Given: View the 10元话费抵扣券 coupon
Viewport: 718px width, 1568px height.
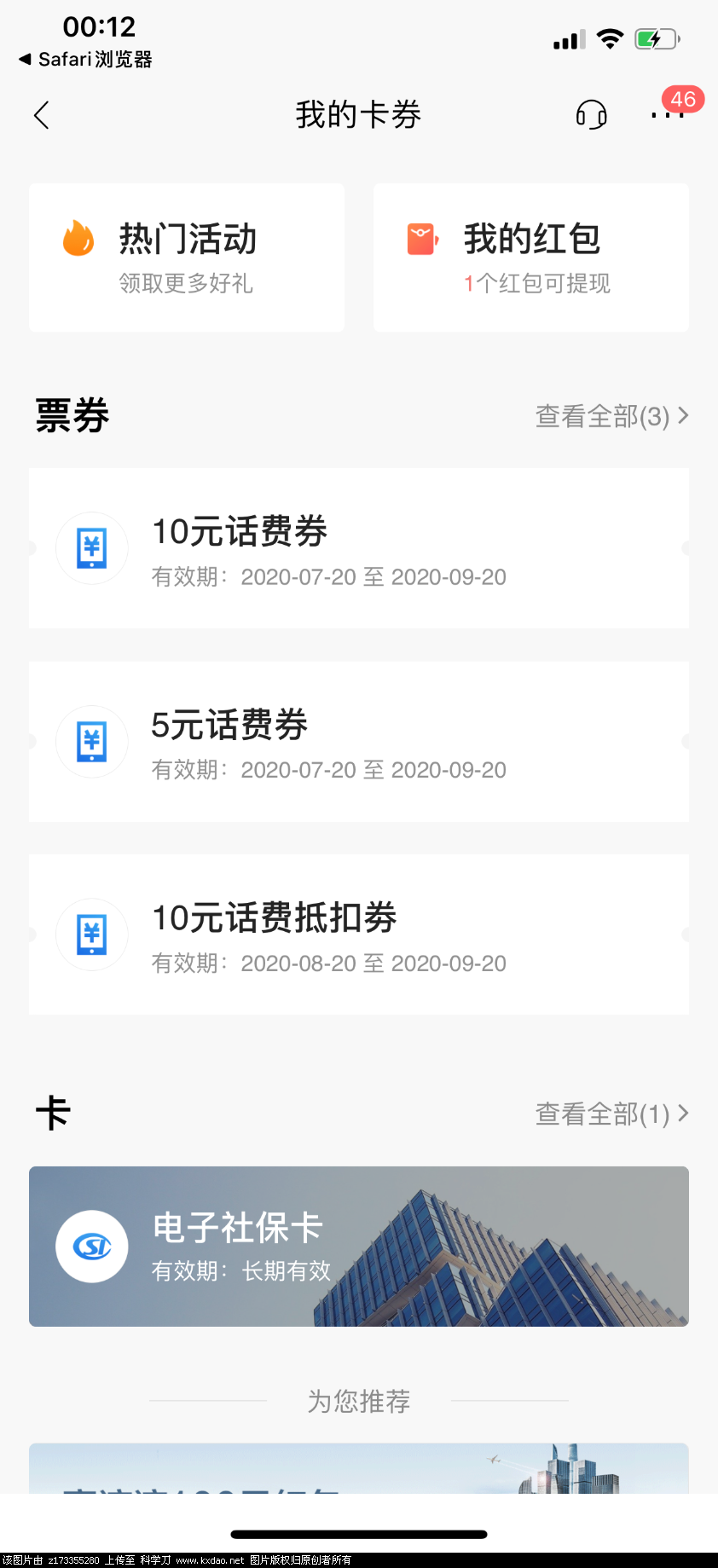Looking at the screenshot, I should coord(358,934).
